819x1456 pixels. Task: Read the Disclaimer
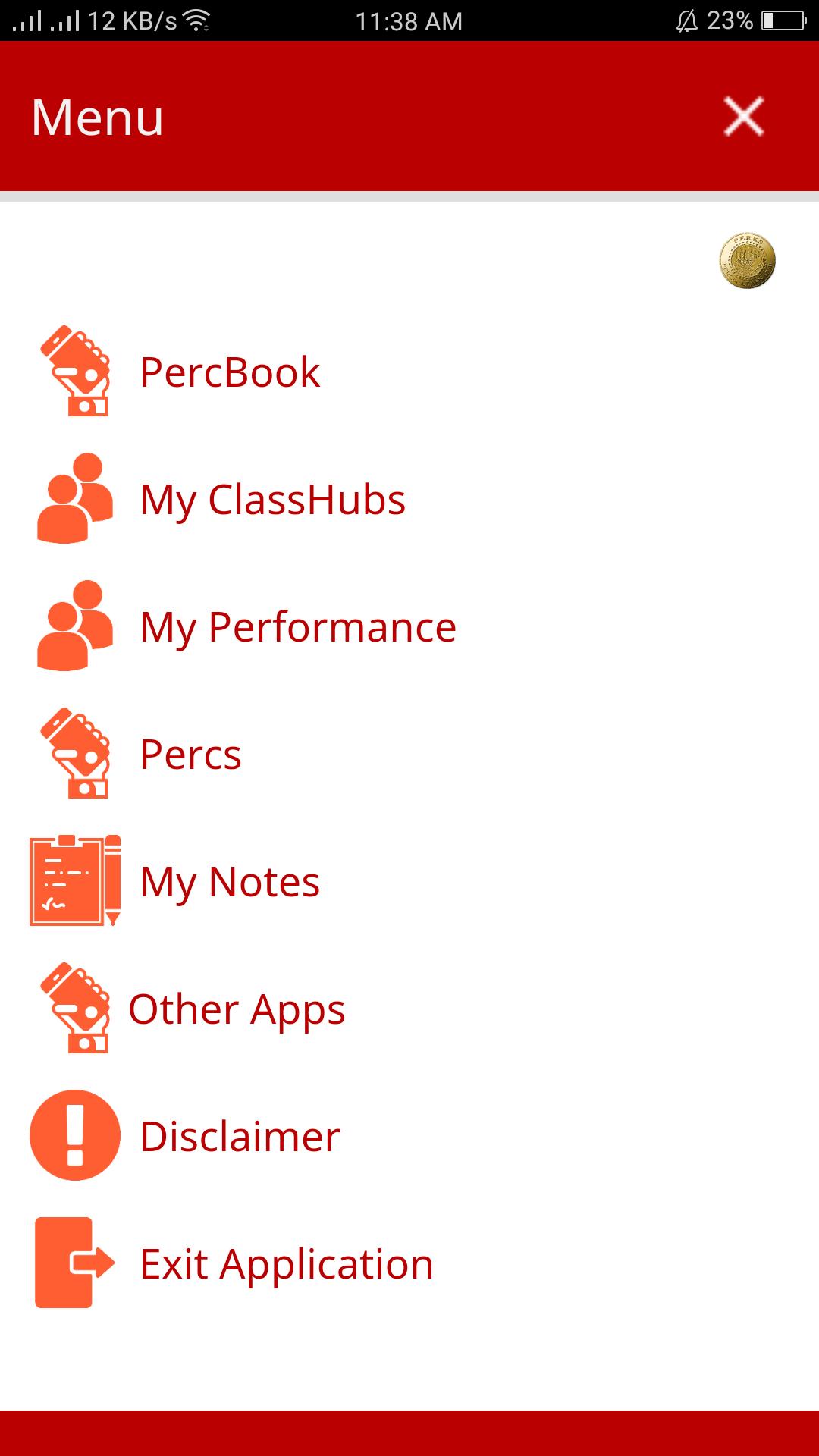240,1137
